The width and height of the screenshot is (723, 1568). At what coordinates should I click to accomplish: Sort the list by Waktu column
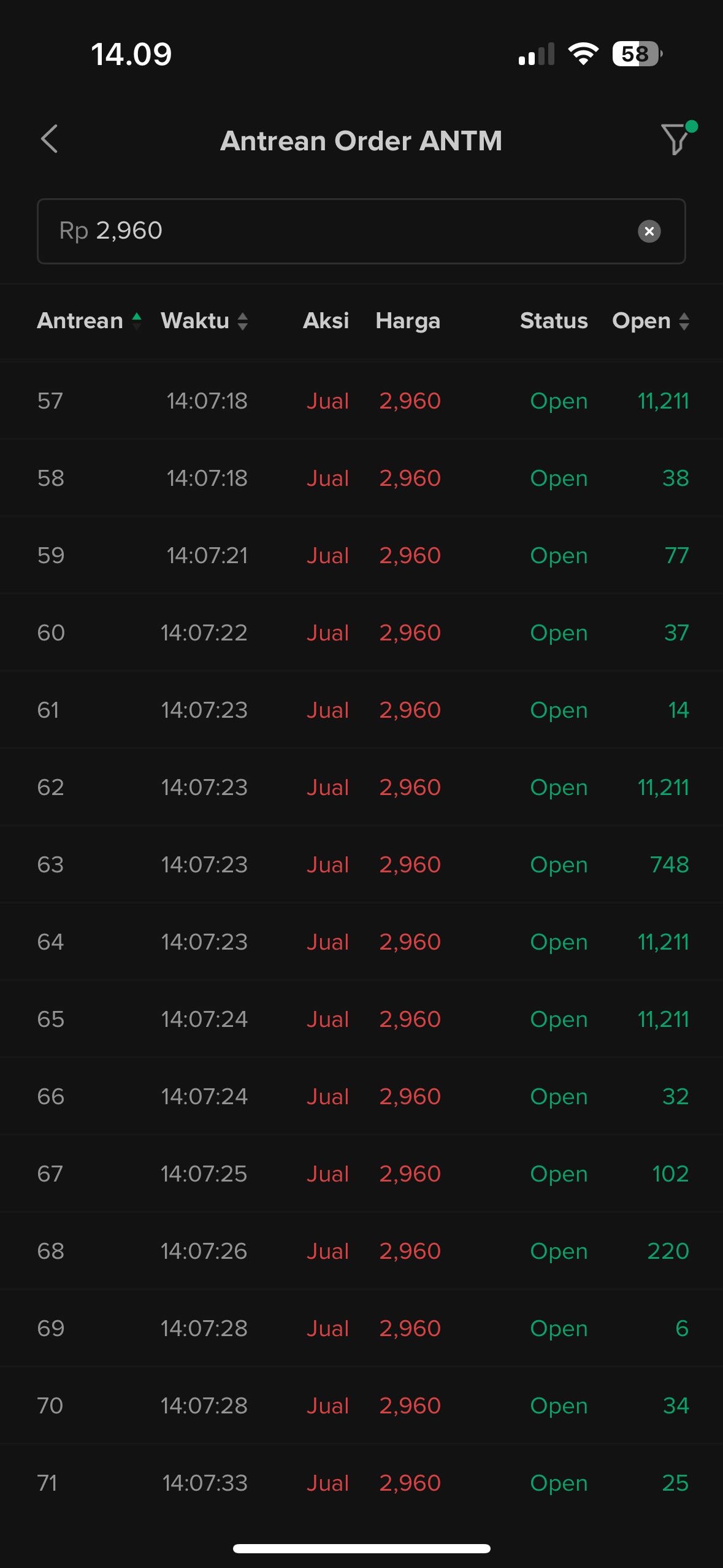204,321
